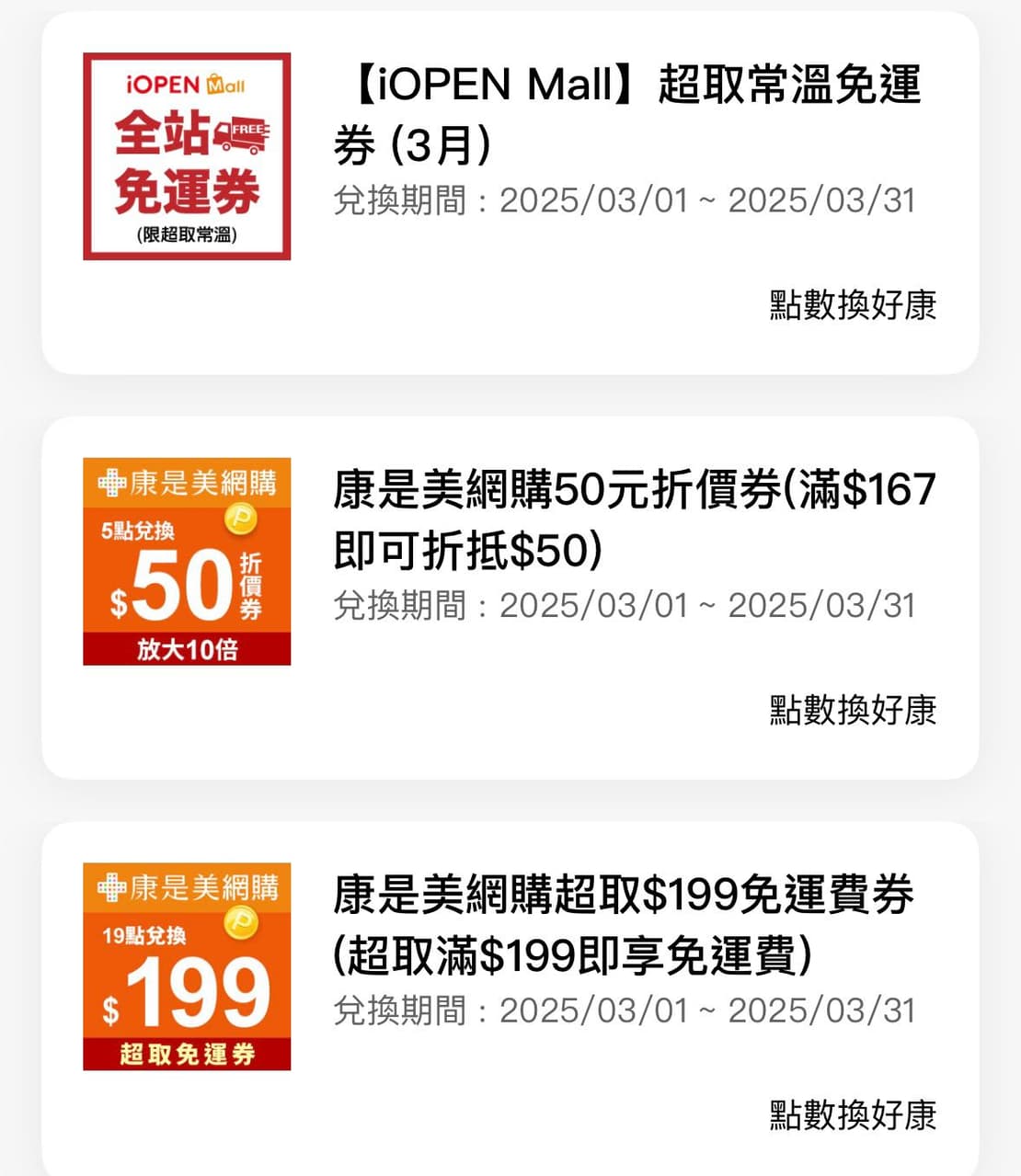Click 點數換好康 on the $199 free-shipping coupon card
Viewport: 1021px width, 1176px height.
(853, 1117)
